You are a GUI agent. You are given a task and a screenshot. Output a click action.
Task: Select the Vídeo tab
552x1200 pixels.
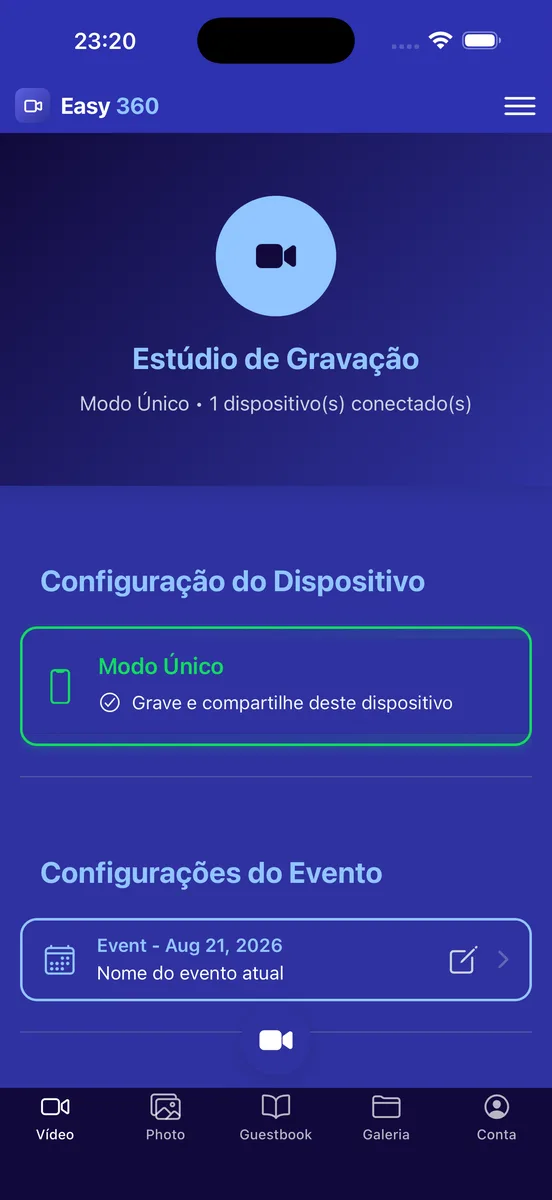pyautogui.click(x=55, y=1117)
